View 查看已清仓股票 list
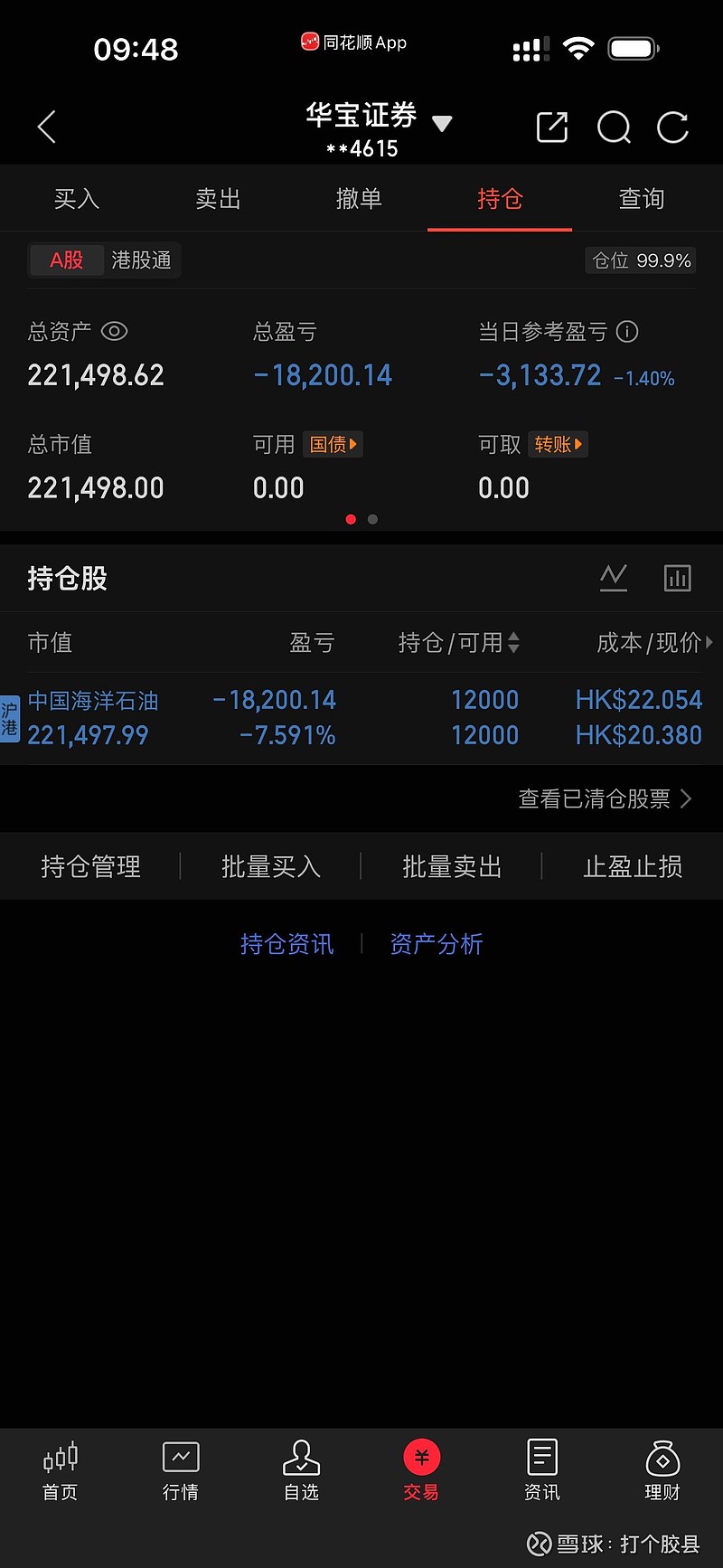 [604, 798]
